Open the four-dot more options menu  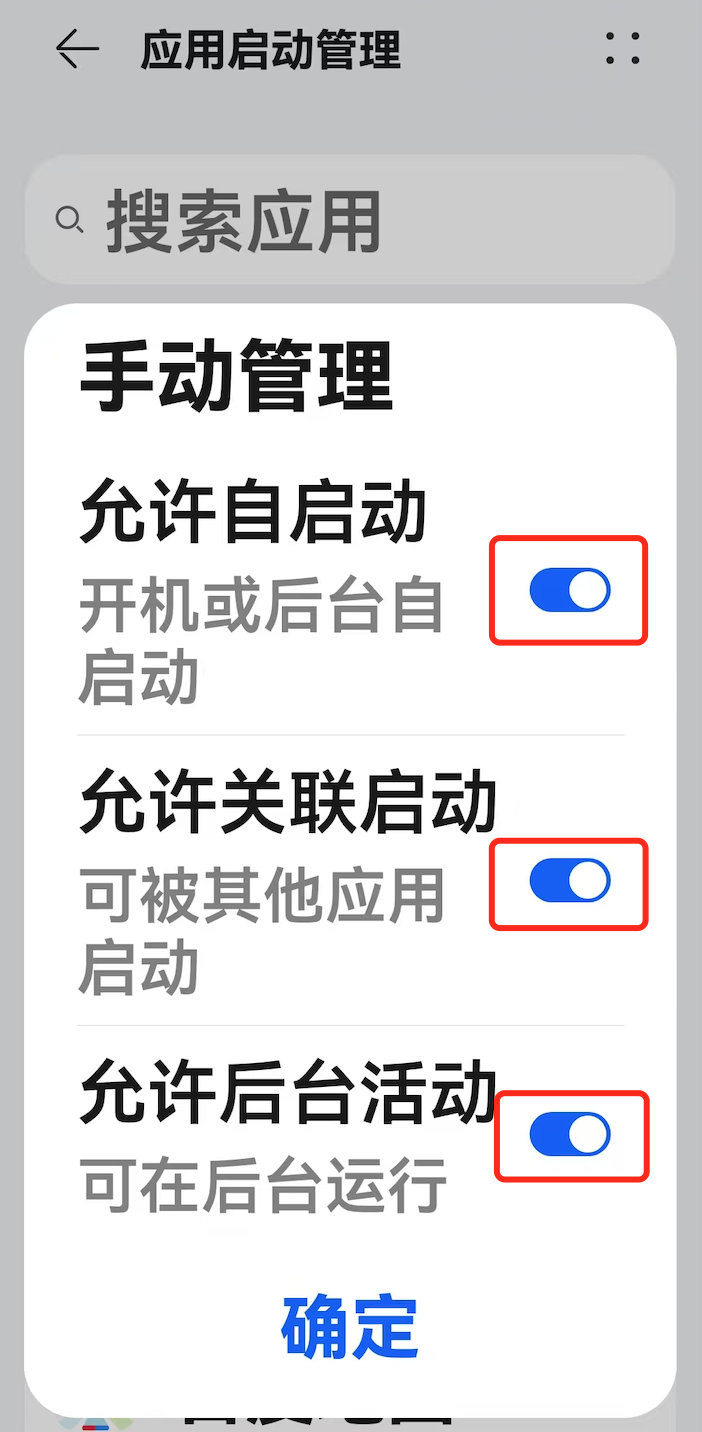(622, 50)
